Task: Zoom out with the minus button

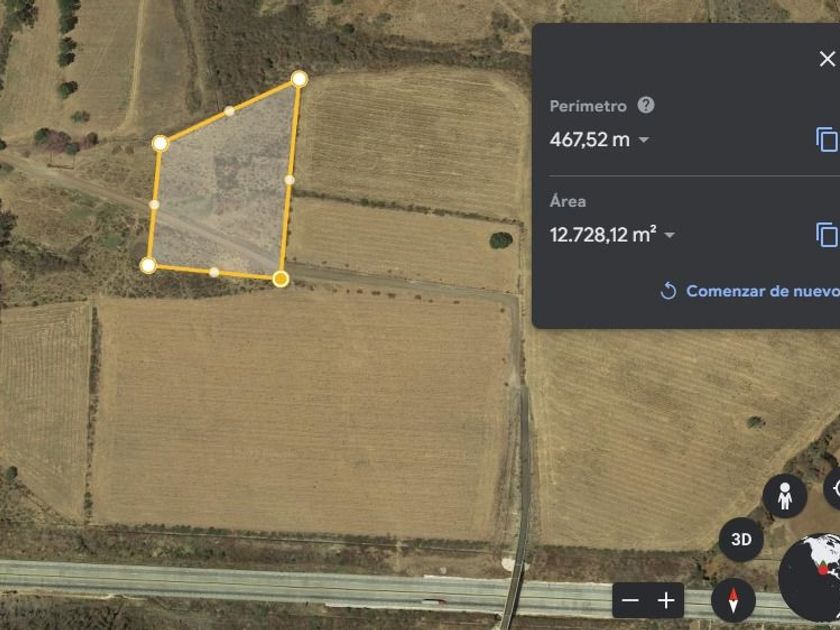Action: 631,600
